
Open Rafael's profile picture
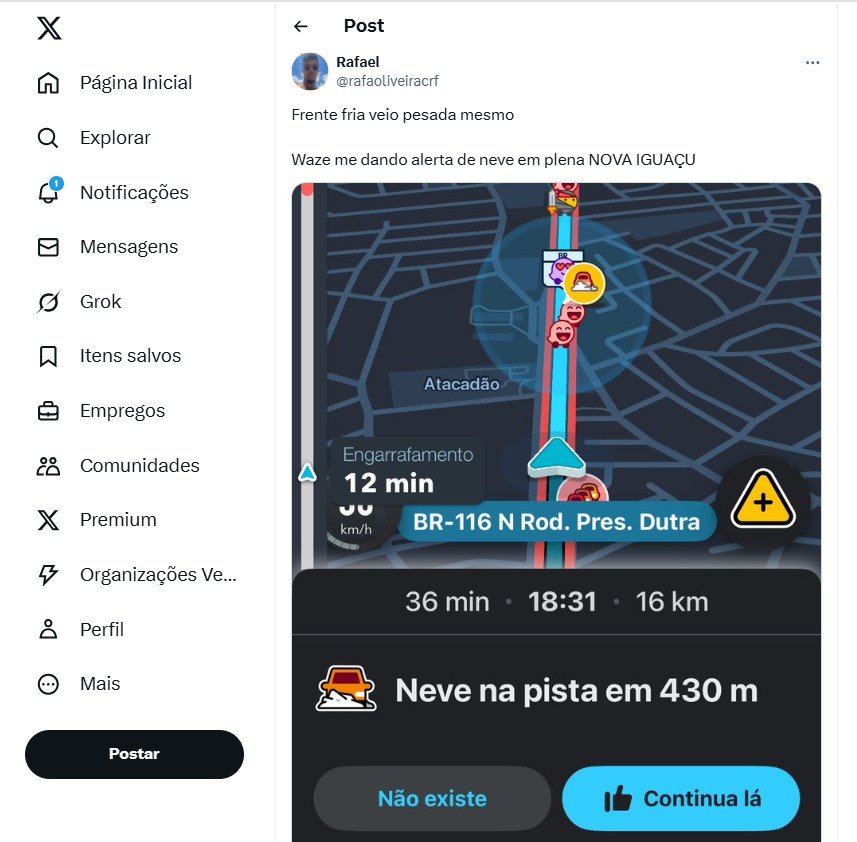310,72
